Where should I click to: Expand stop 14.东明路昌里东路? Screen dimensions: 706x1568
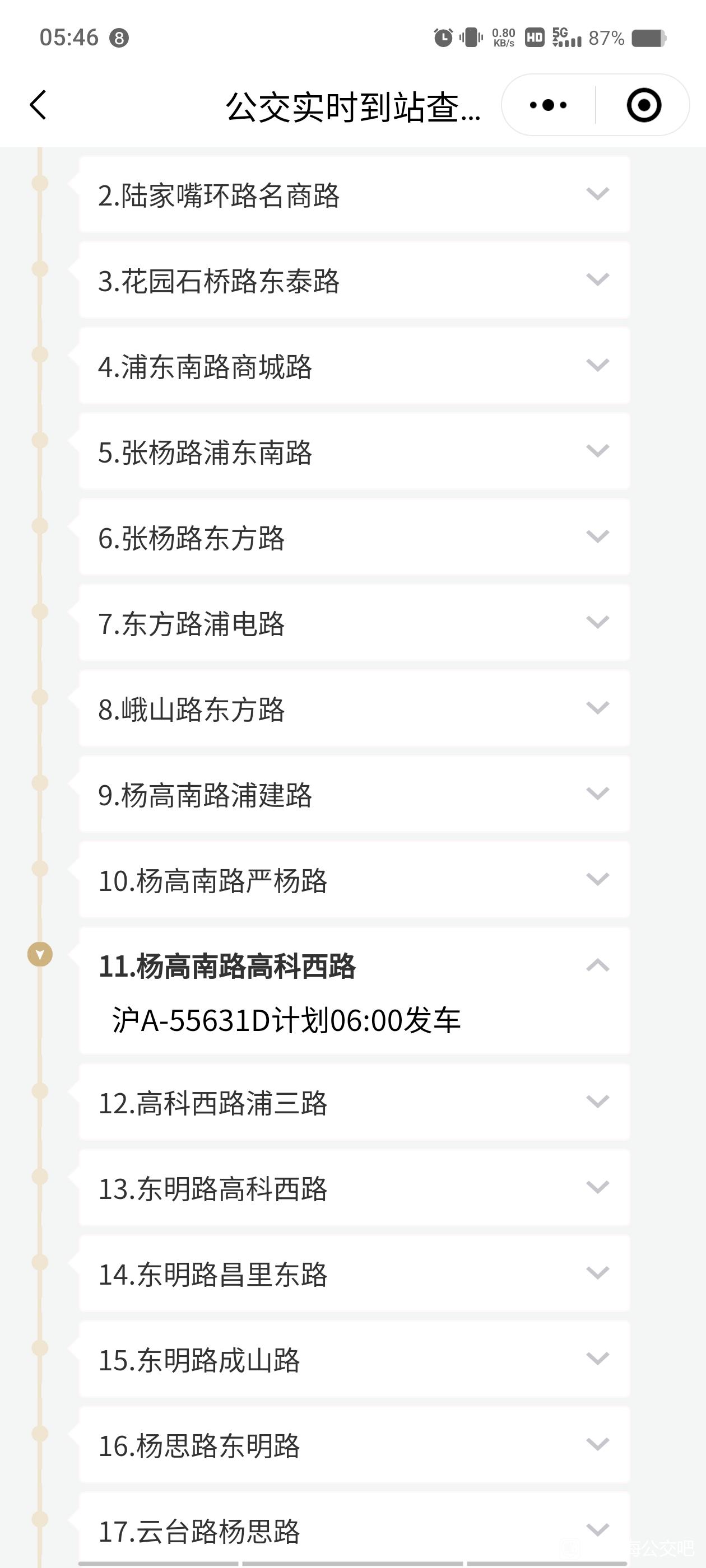point(355,1274)
